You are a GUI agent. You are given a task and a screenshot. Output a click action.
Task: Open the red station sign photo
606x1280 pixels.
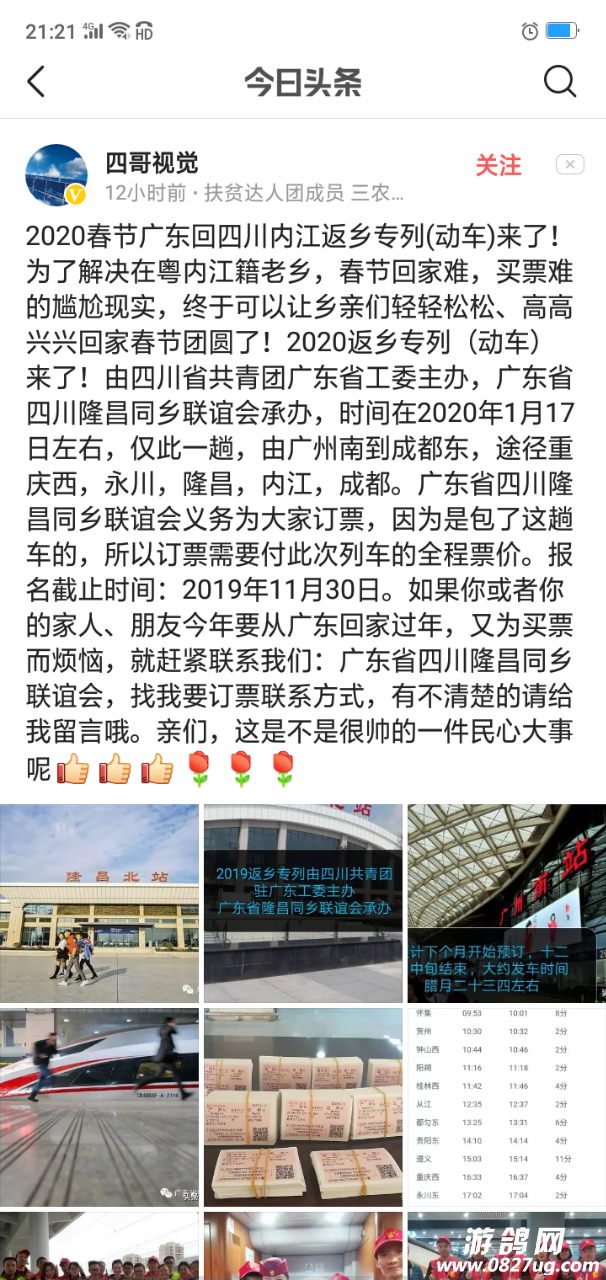point(506,903)
